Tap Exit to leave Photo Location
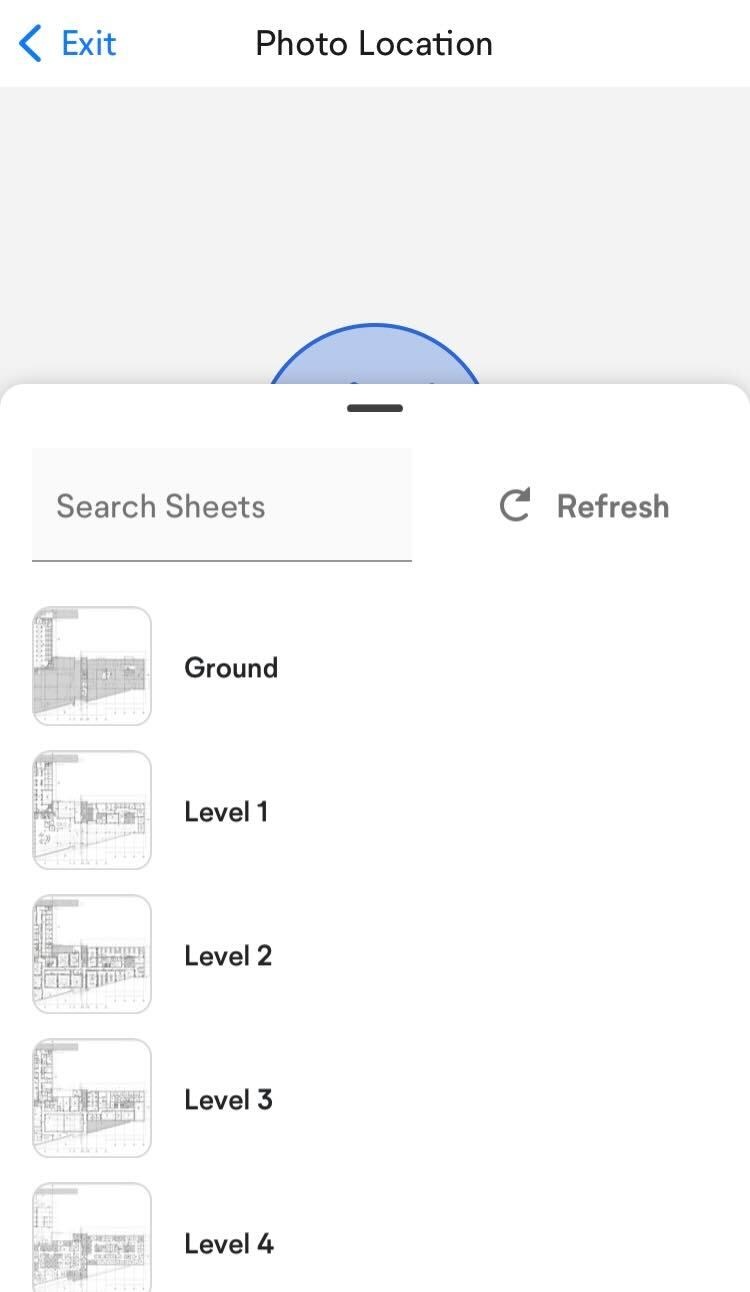The width and height of the screenshot is (750, 1292). click(x=88, y=43)
